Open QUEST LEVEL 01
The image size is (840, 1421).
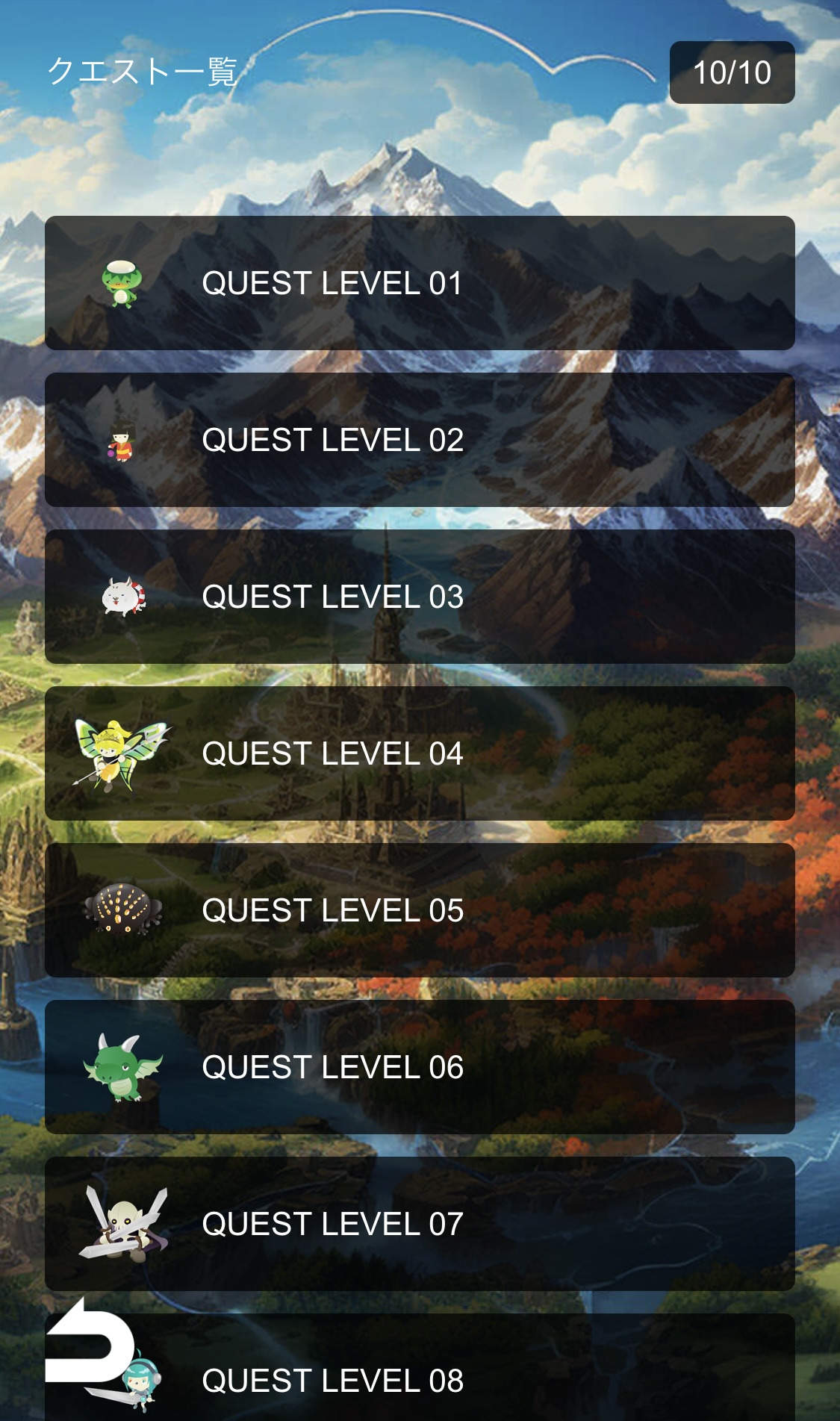[x=420, y=283]
